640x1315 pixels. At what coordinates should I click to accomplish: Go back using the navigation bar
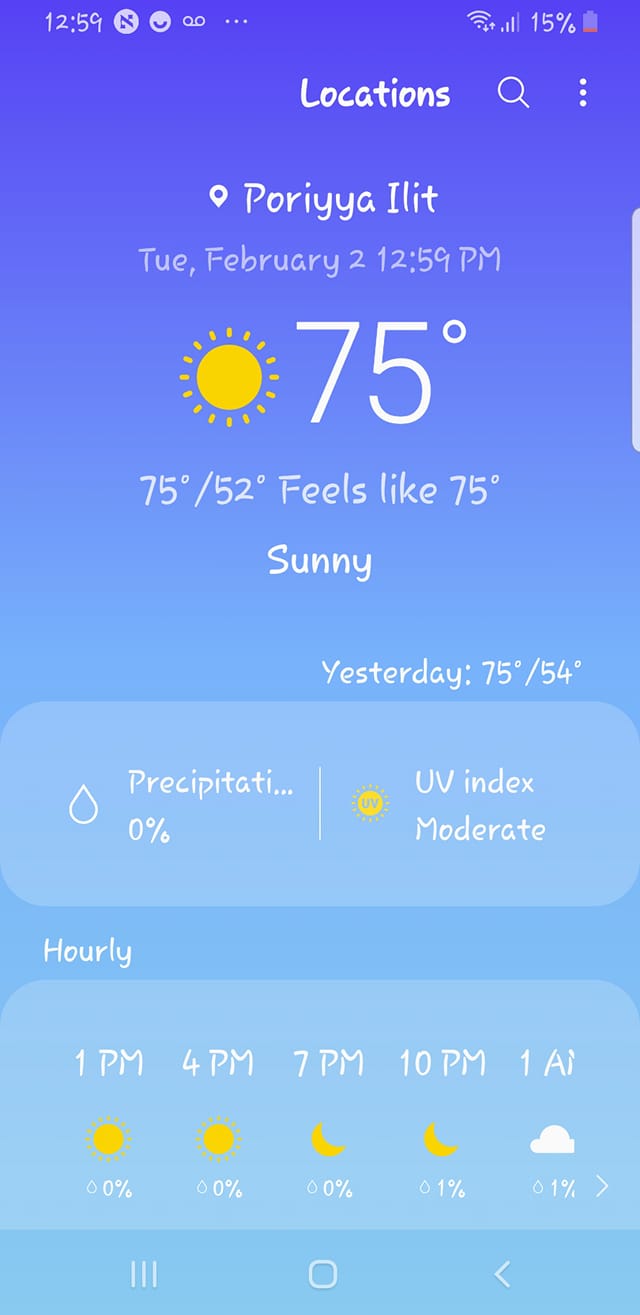point(503,1273)
